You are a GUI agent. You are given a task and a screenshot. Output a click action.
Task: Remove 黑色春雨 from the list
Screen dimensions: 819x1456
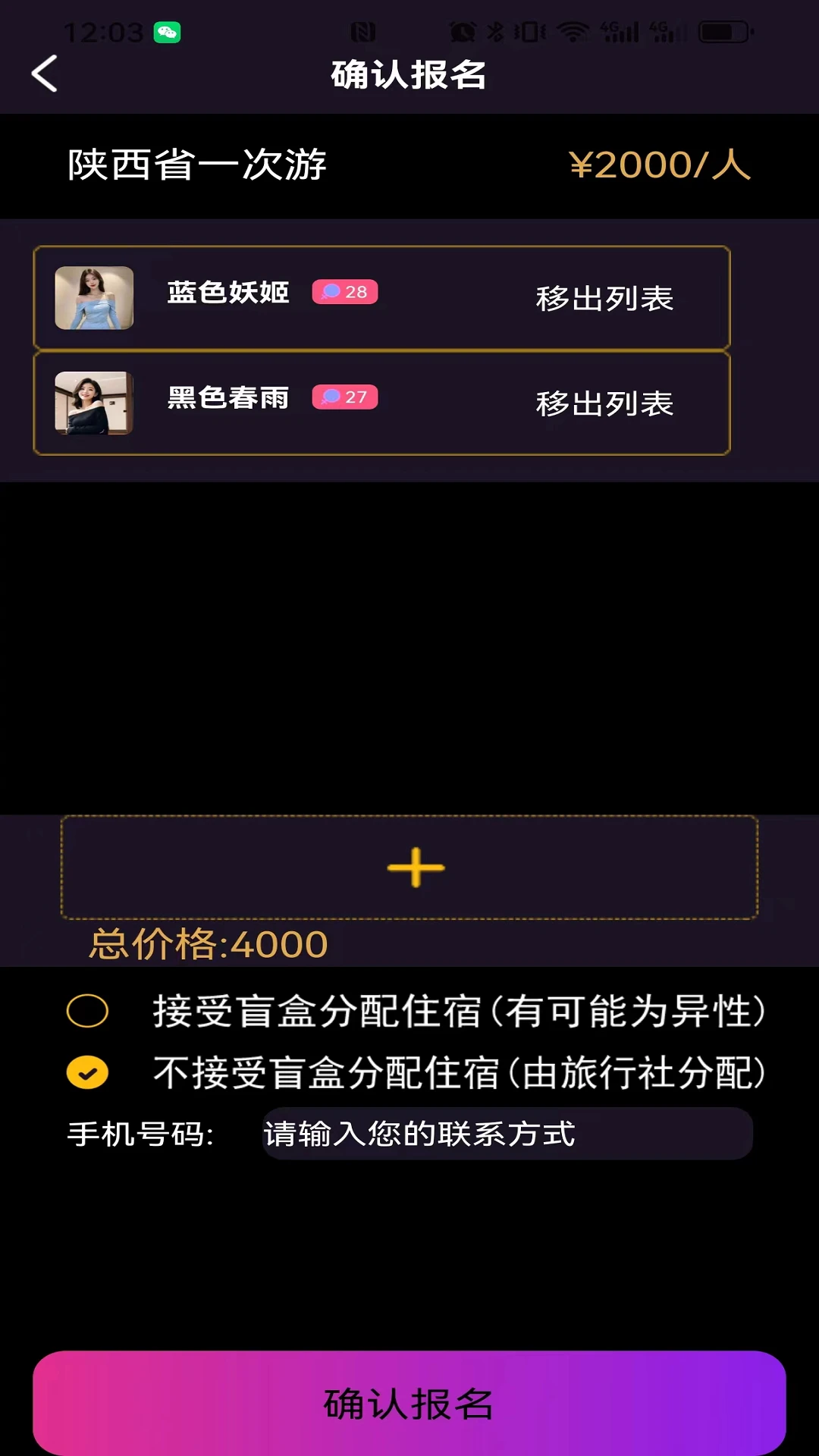(x=604, y=403)
